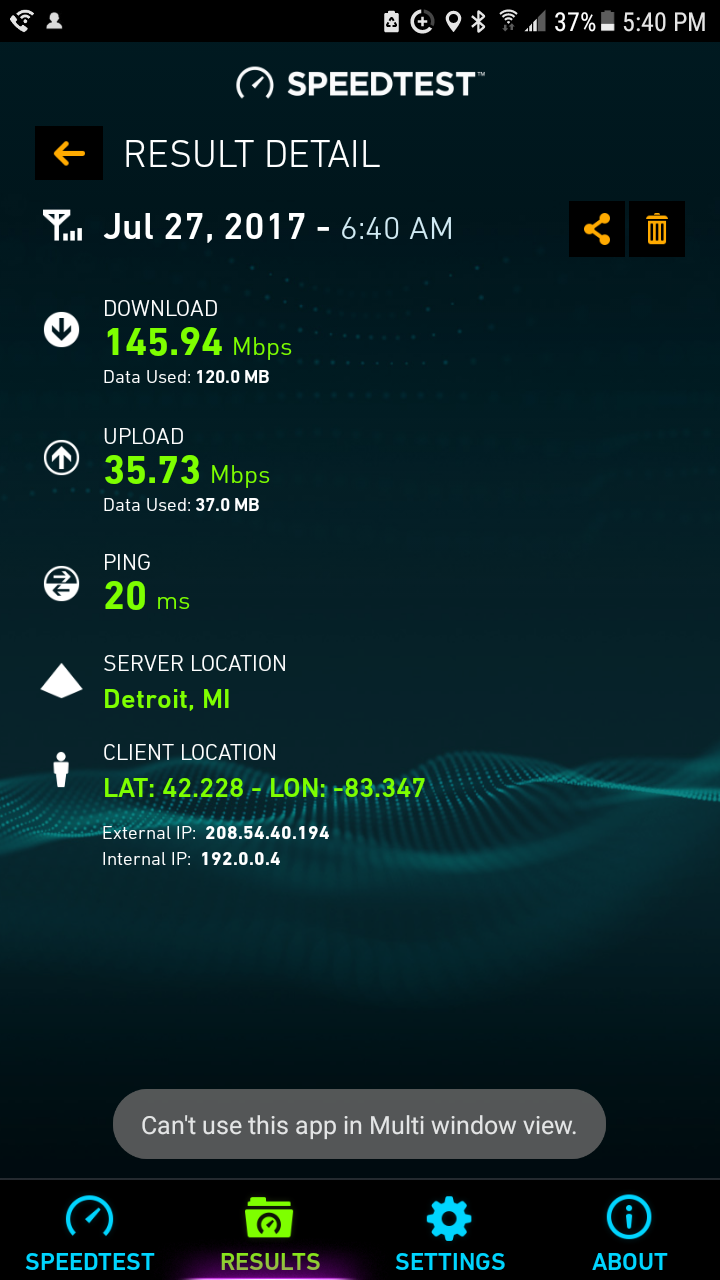The height and width of the screenshot is (1280, 720).
Task: Go back from Result Detail
Action: (x=69, y=153)
